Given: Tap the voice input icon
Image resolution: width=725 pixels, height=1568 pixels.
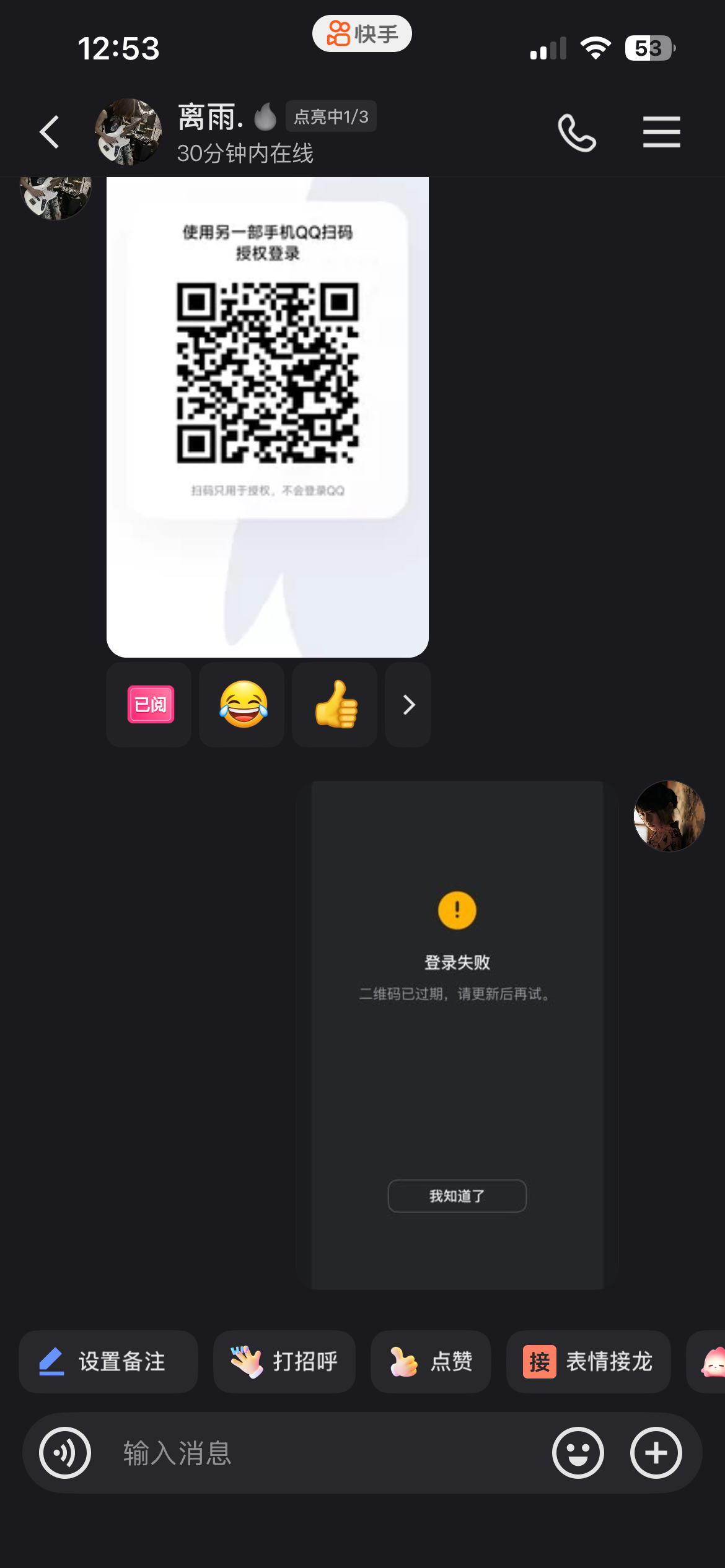Looking at the screenshot, I should click(65, 1452).
